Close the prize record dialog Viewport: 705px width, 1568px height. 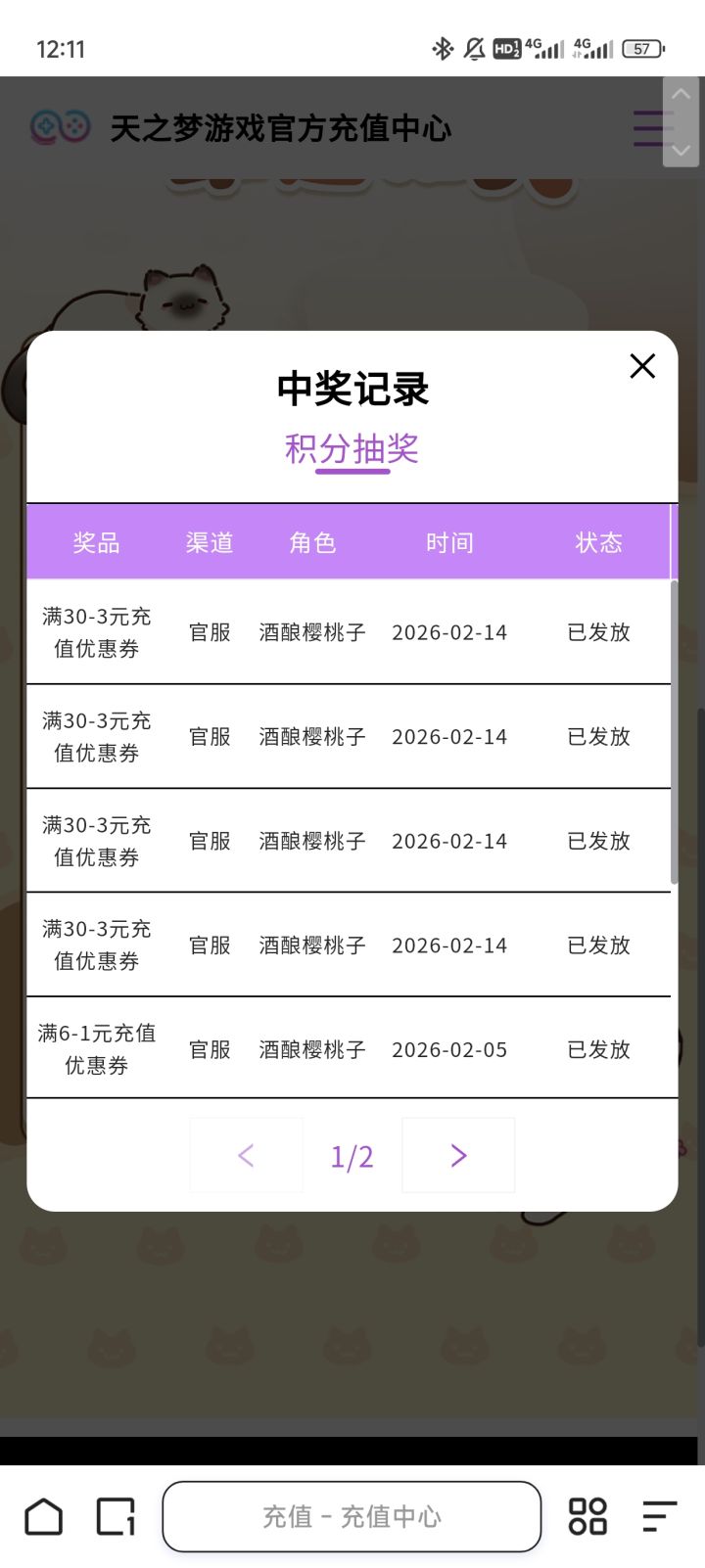point(642,366)
